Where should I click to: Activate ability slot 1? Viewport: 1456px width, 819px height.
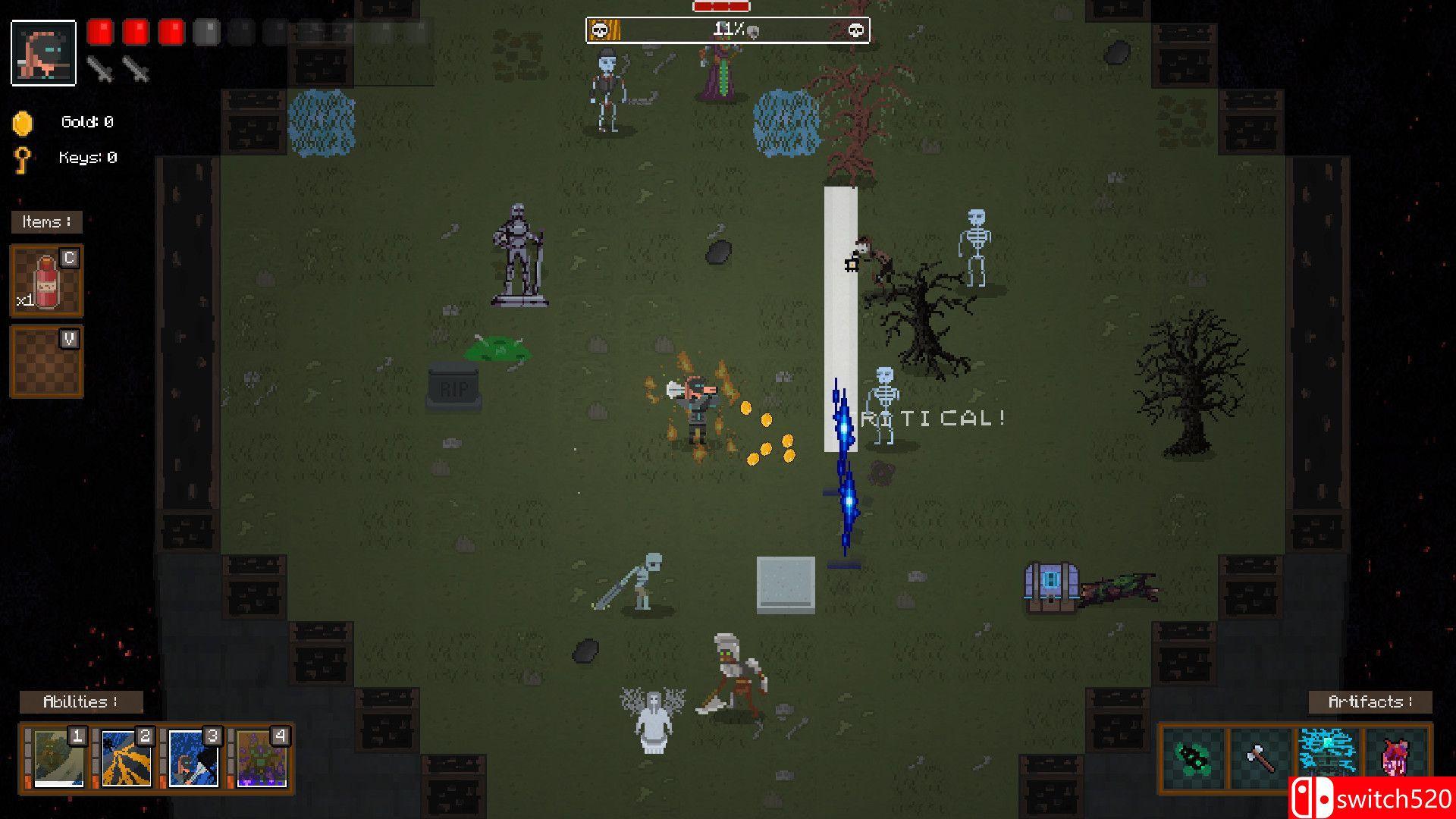(x=57, y=758)
